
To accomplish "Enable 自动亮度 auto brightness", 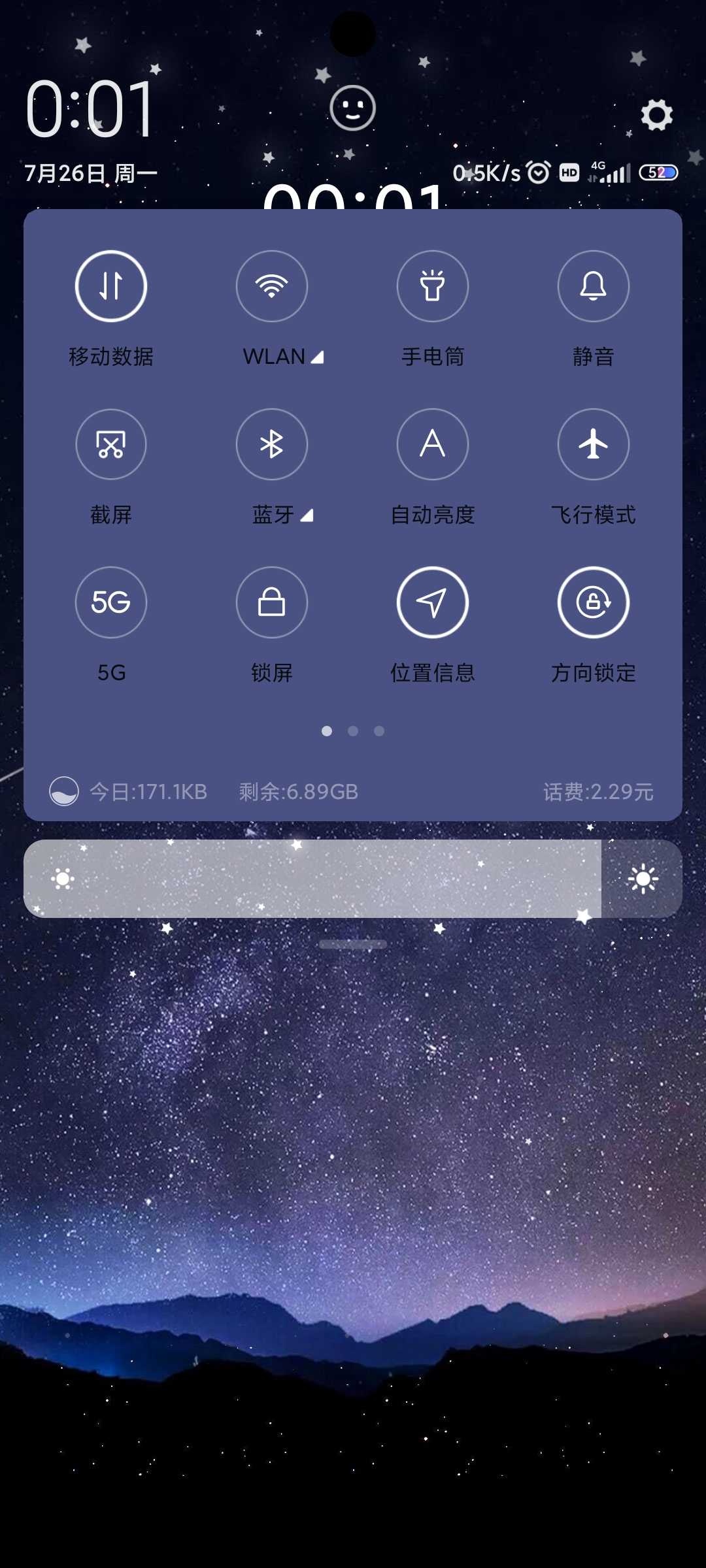I will pos(433,444).
